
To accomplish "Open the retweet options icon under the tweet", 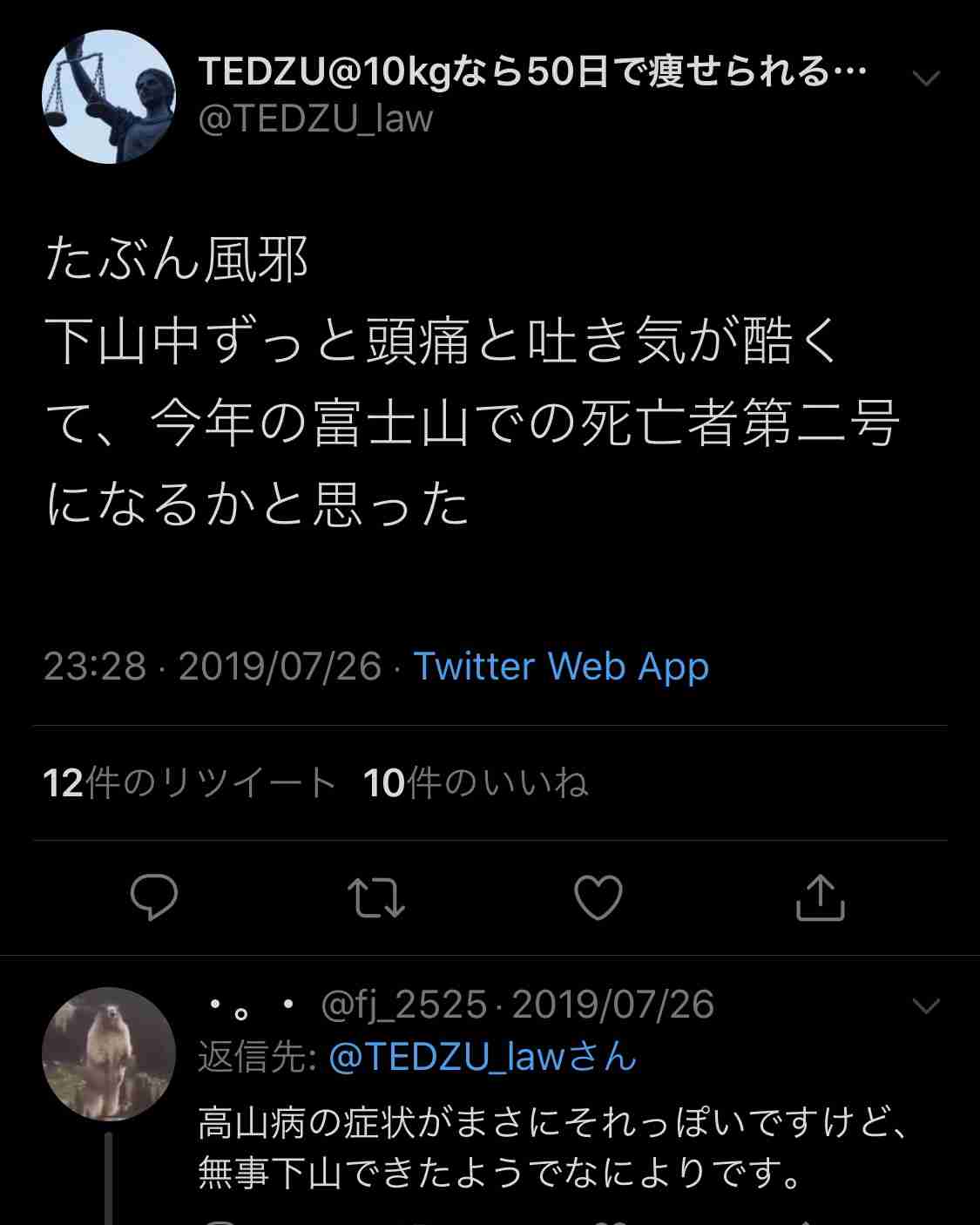I will tap(376, 897).
